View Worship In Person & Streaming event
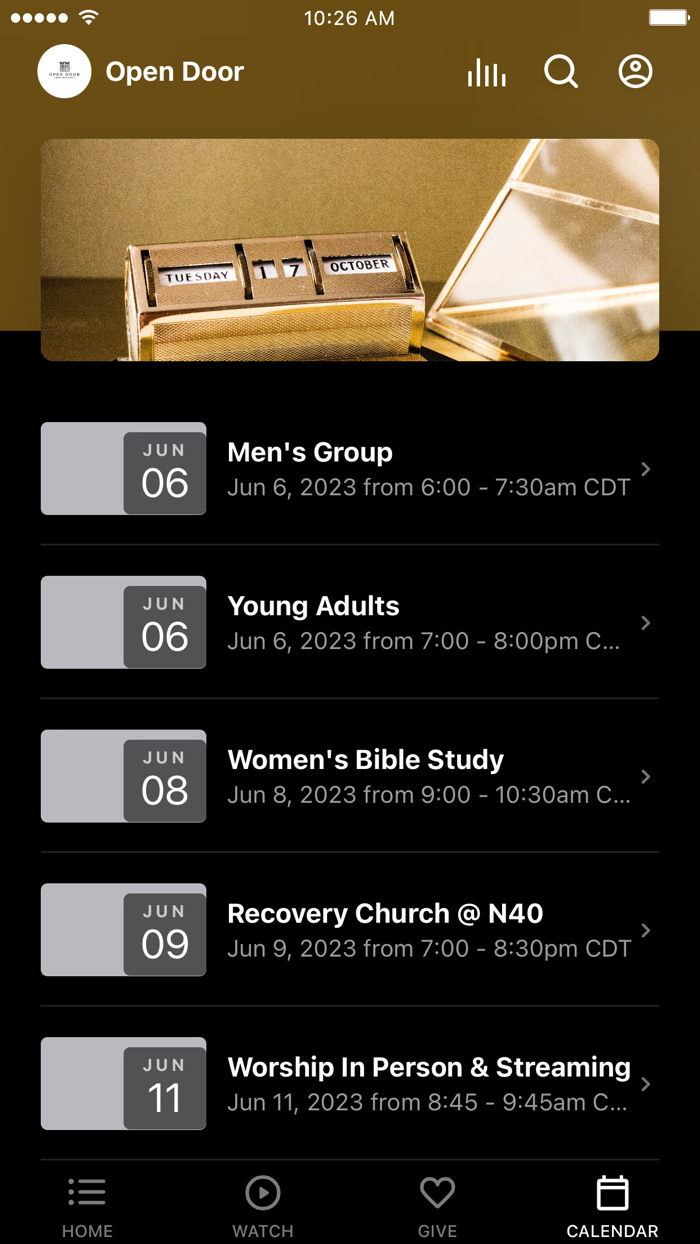The width and height of the screenshot is (700, 1244). pos(350,1083)
